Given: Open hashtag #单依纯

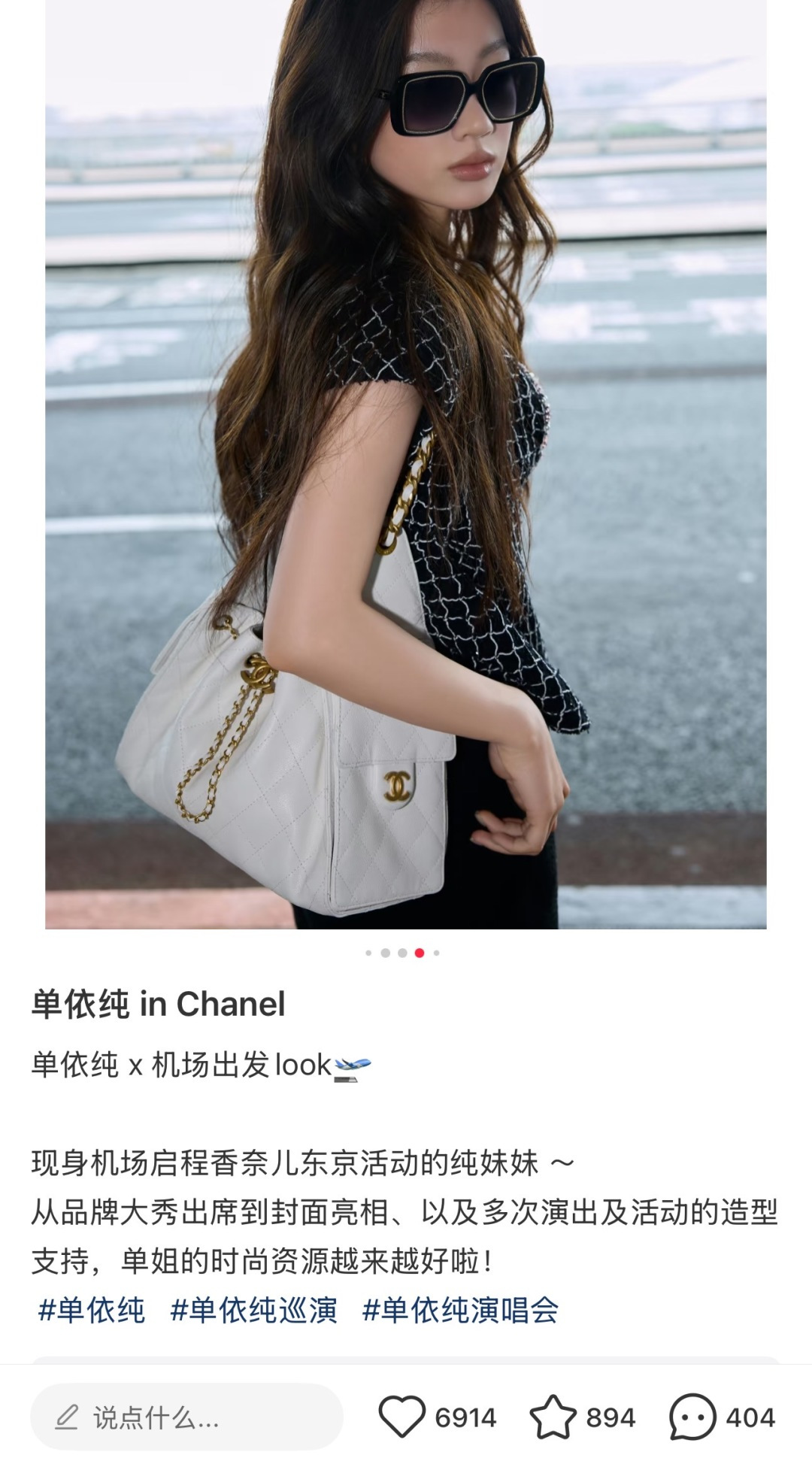Looking at the screenshot, I should click(x=91, y=1310).
